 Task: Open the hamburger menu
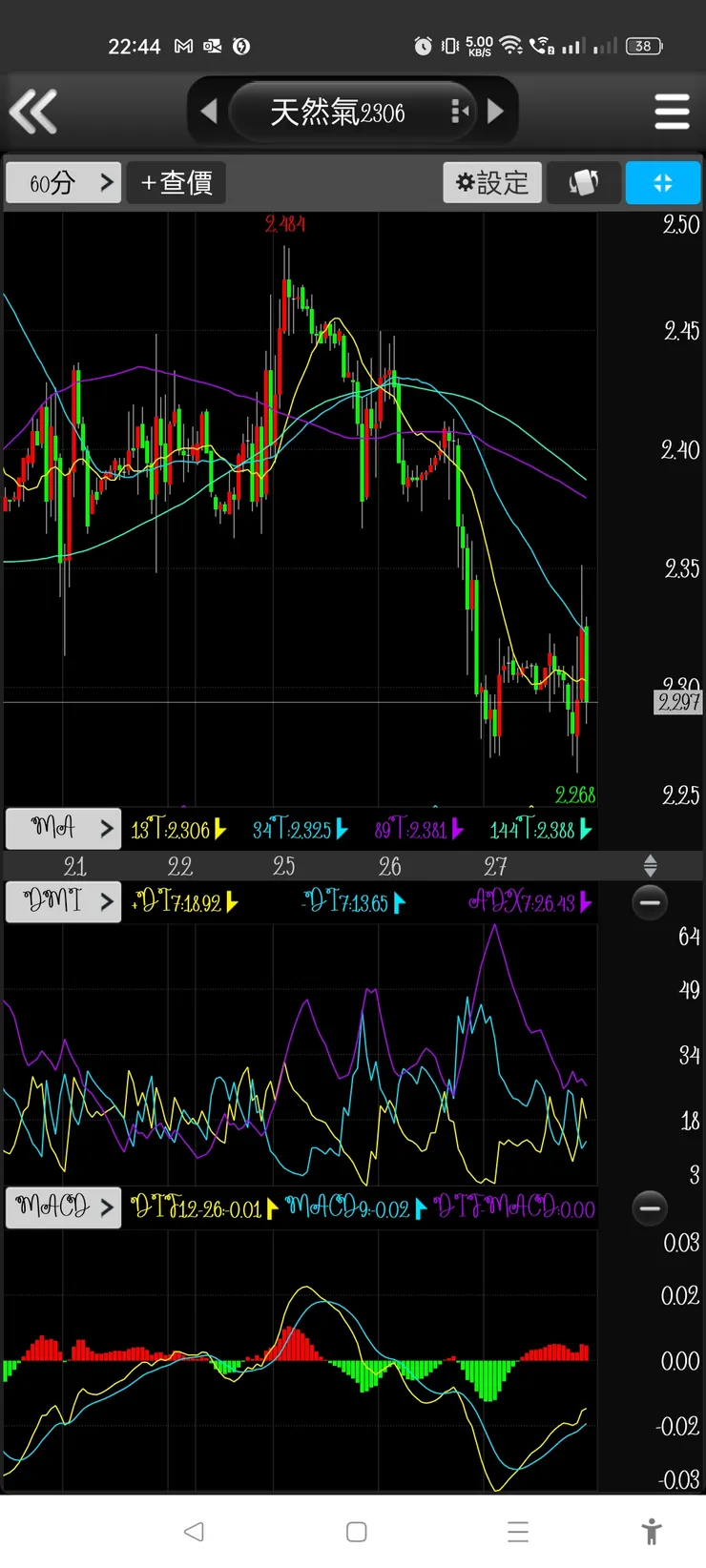click(672, 112)
